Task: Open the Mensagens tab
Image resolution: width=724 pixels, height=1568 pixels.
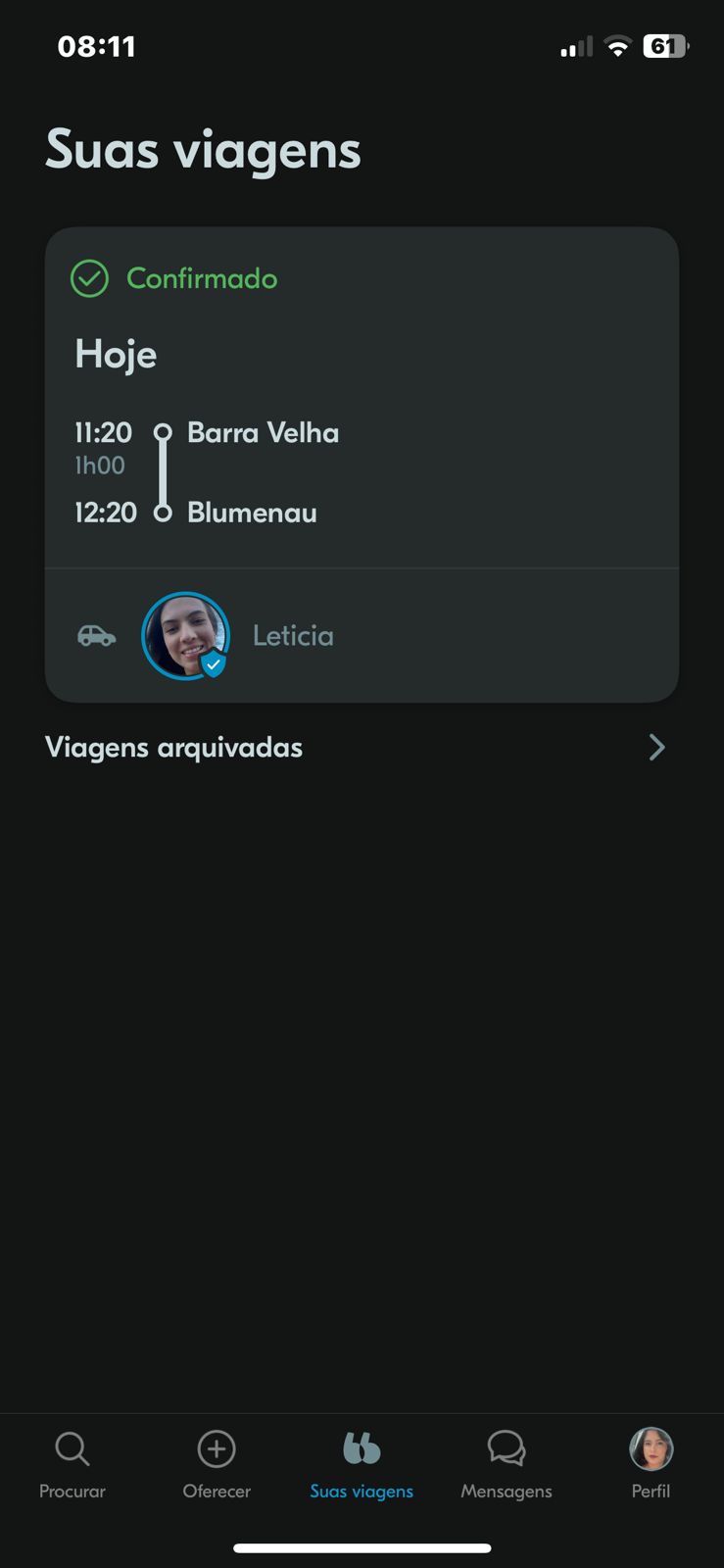Action: [507, 1464]
